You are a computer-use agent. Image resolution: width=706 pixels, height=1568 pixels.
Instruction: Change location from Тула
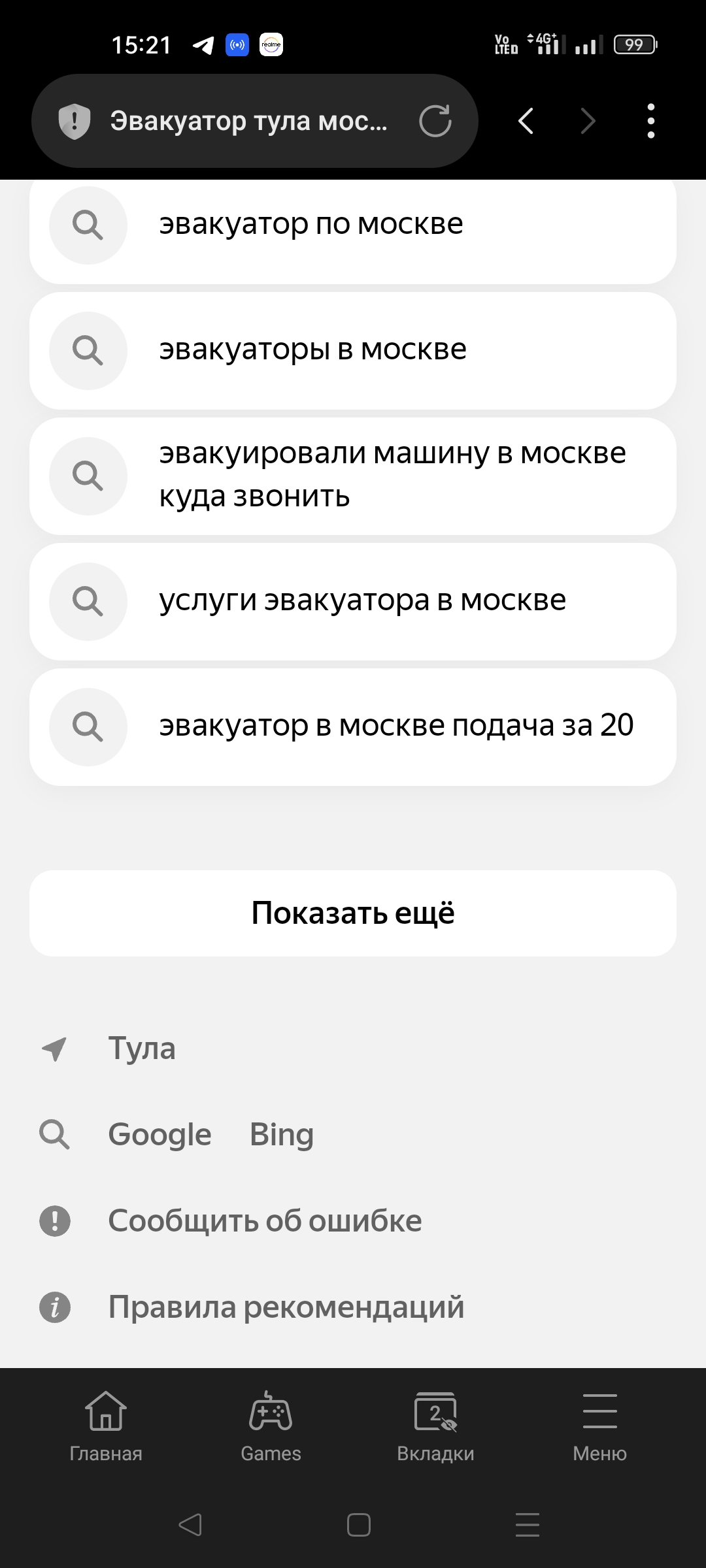click(141, 1049)
